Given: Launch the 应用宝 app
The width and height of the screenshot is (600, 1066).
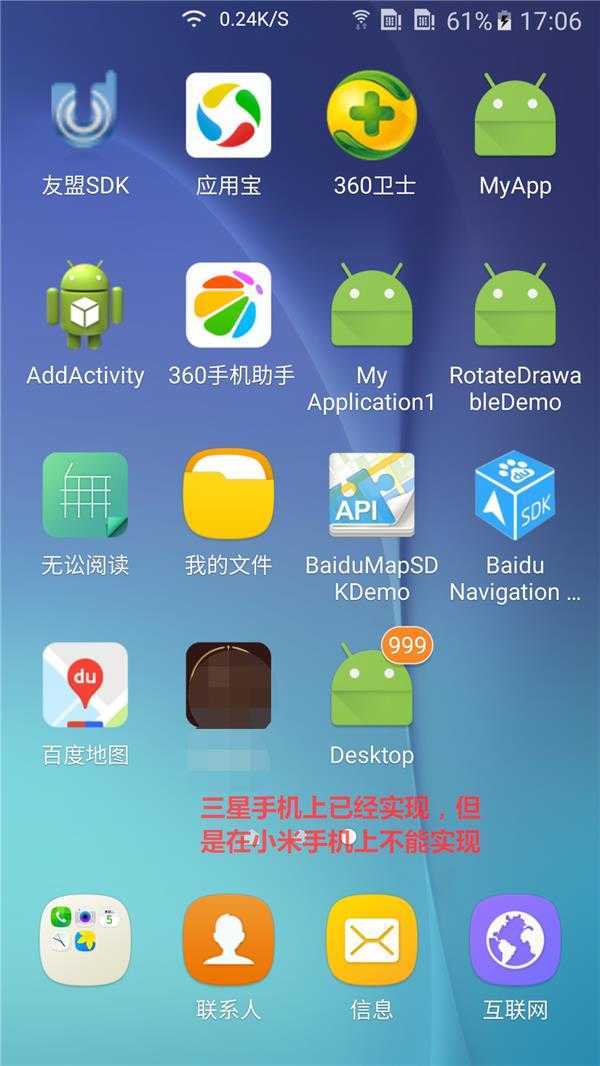Looking at the screenshot, I should click(228, 116).
